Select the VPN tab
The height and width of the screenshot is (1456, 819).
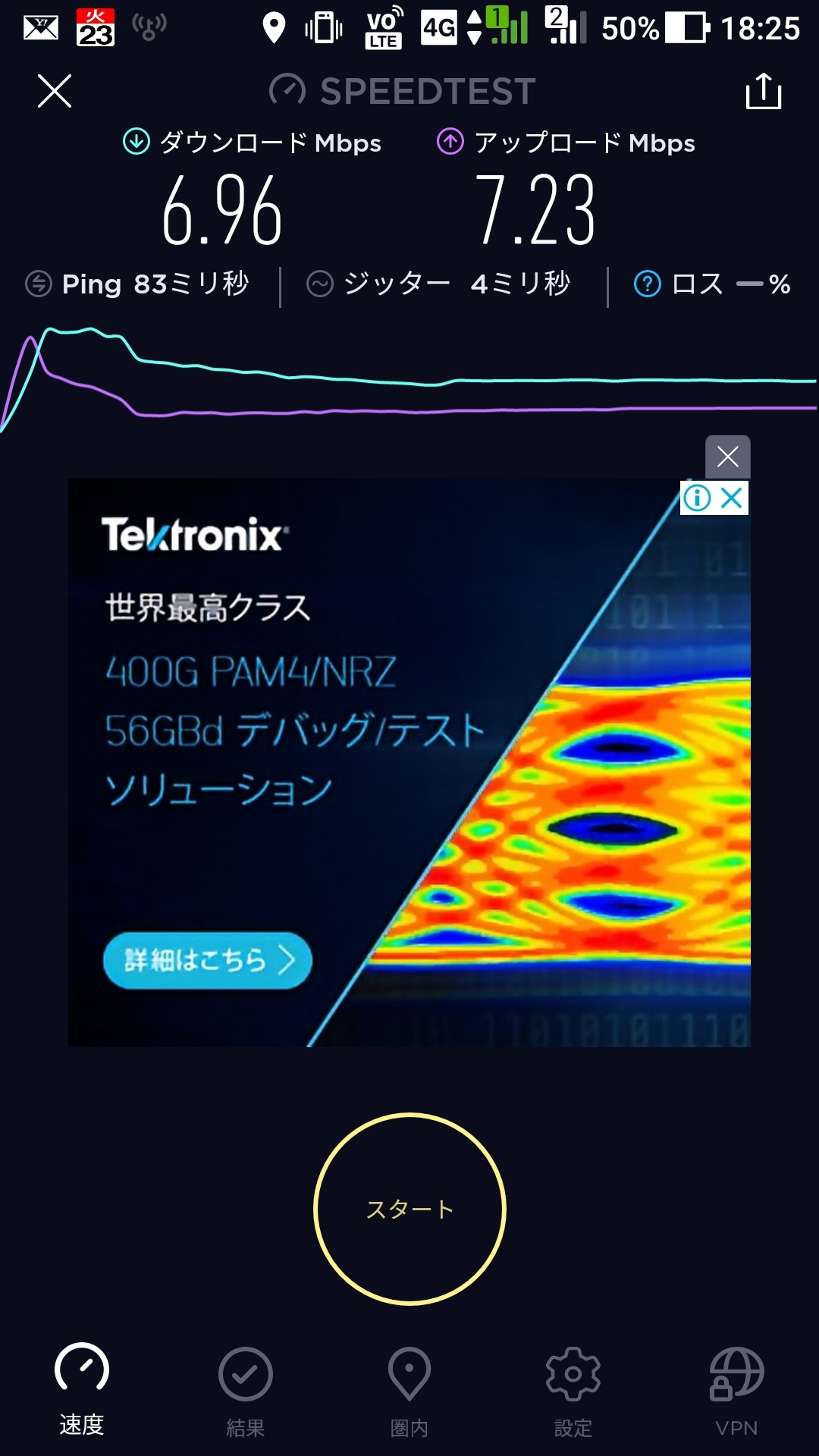736,1389
